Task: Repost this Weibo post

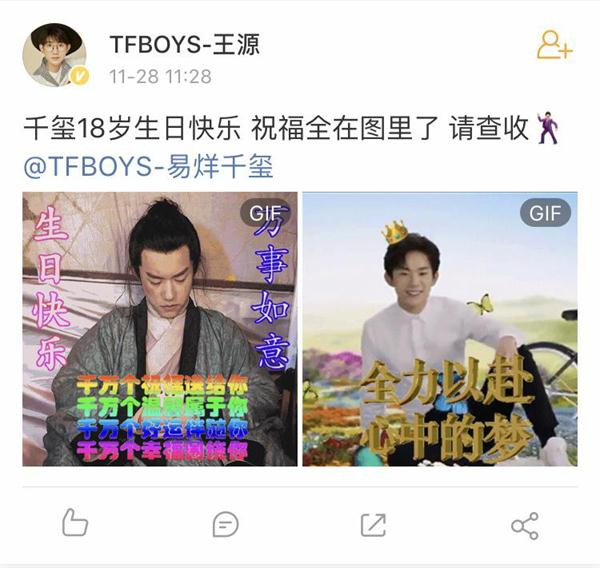Action: [x=373, y=523]
